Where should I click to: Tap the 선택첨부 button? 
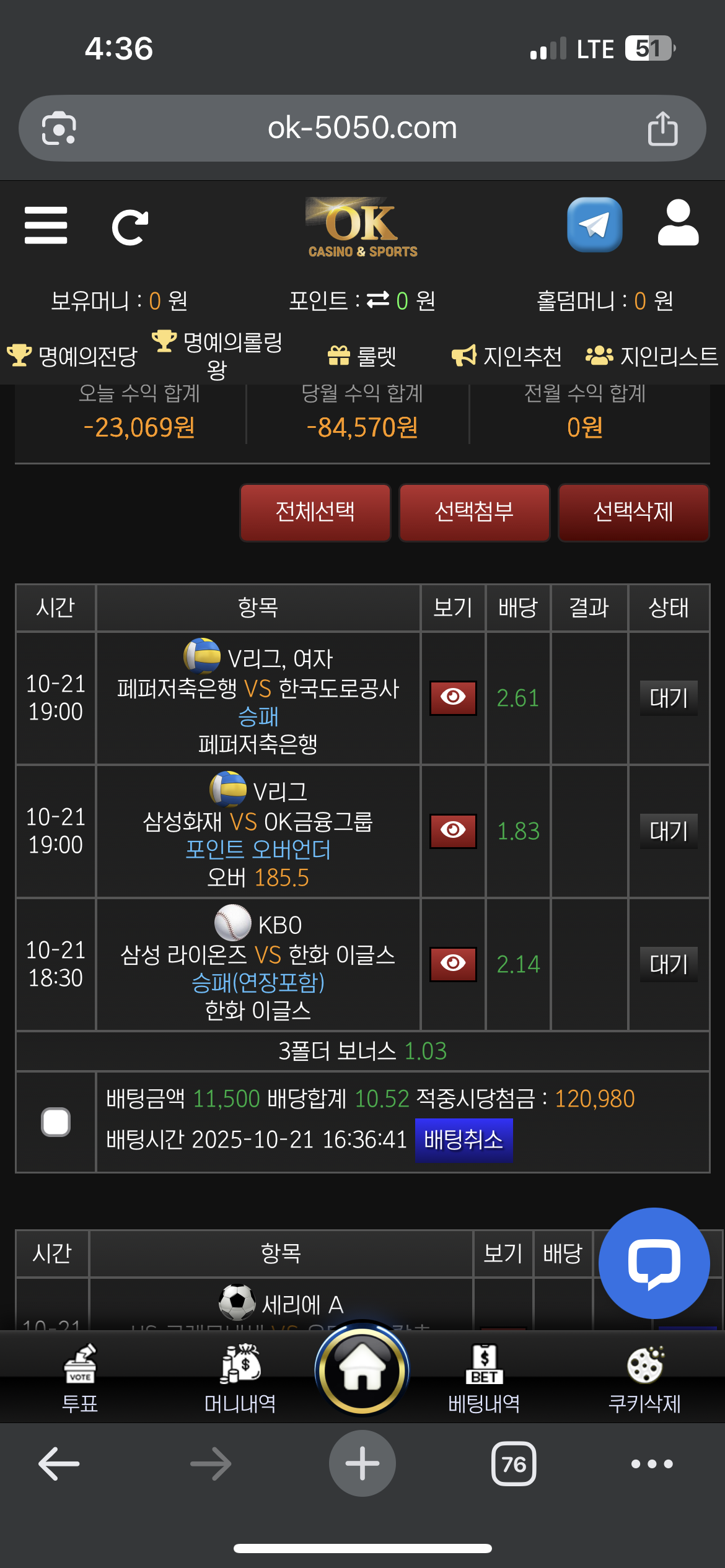474,512
